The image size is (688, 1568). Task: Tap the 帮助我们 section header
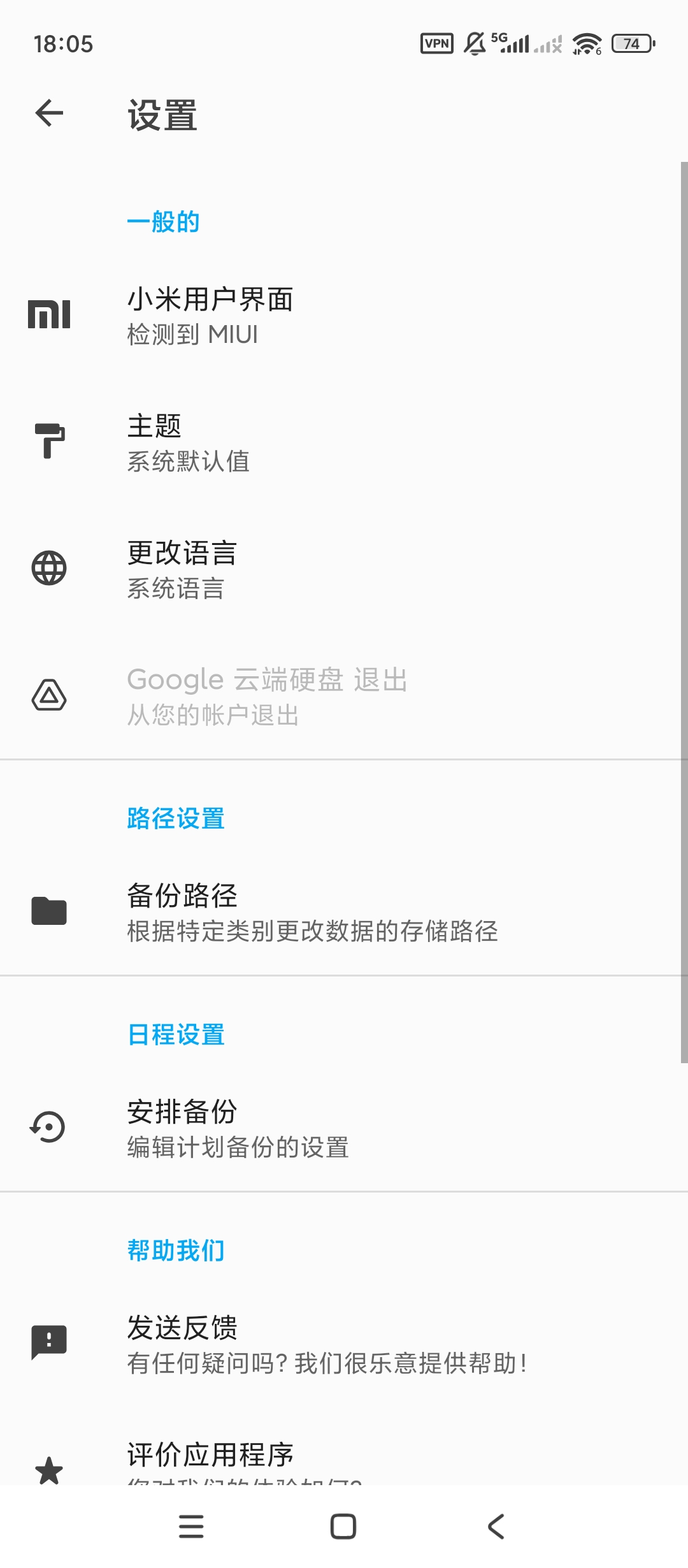tap(176, 1249)
